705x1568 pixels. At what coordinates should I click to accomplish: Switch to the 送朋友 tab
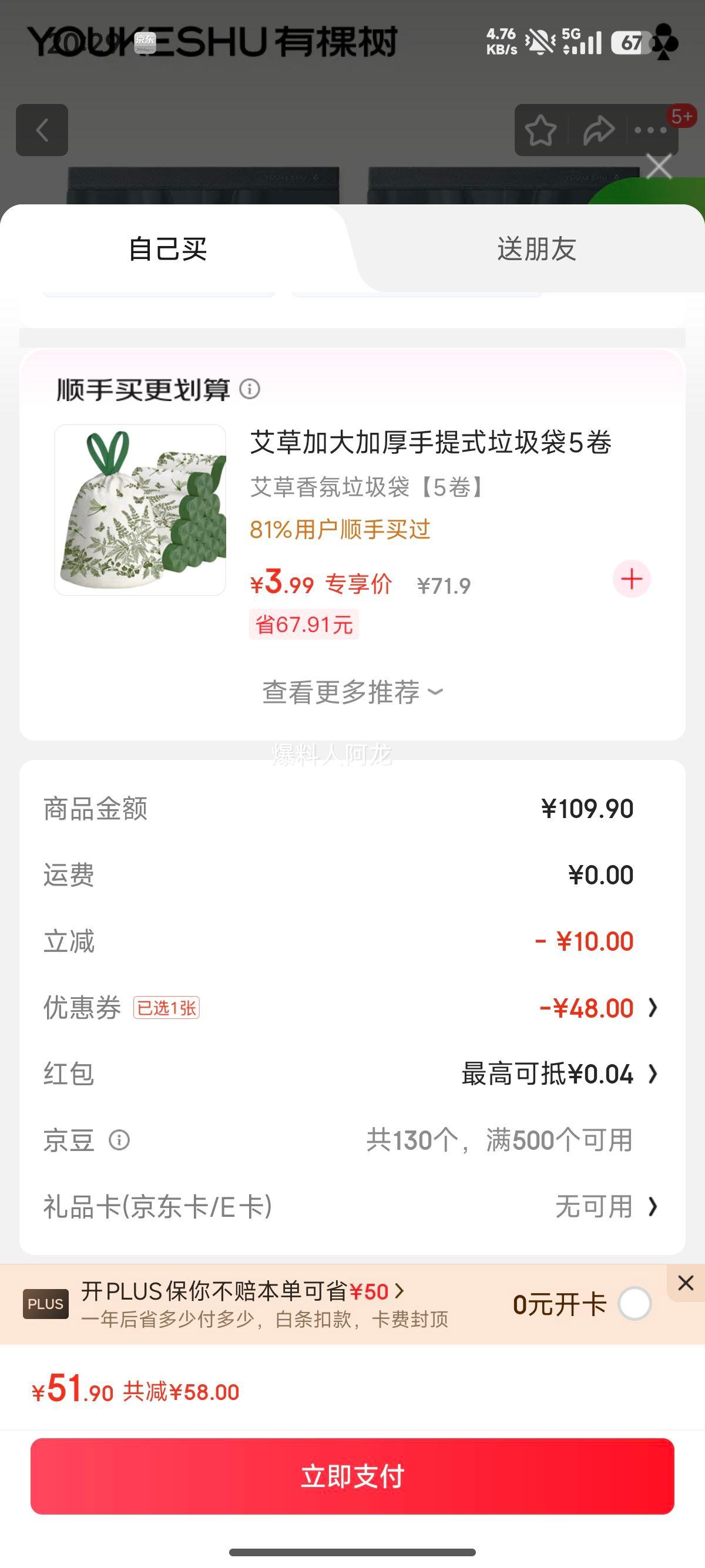coord(536,250)
